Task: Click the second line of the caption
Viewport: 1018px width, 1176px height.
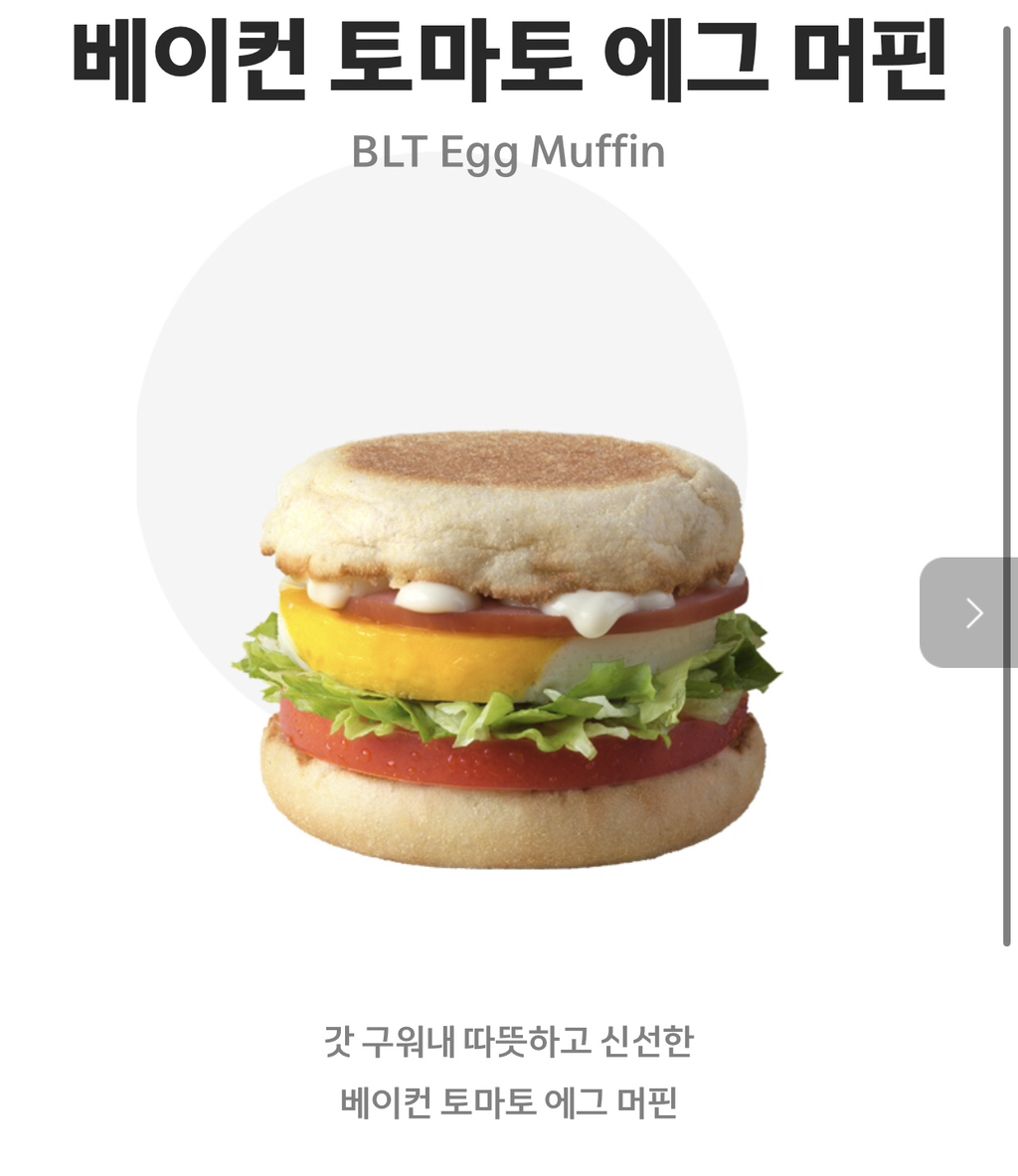Action: tap(509, 1103)
